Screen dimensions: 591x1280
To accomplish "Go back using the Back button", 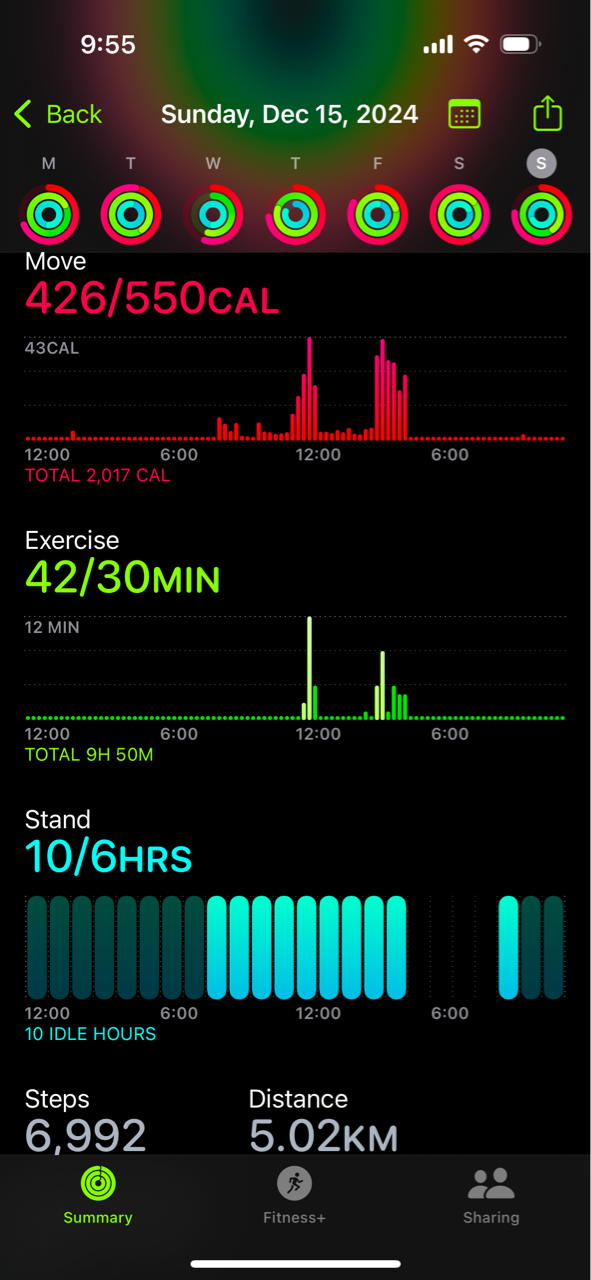I will 58,114.
